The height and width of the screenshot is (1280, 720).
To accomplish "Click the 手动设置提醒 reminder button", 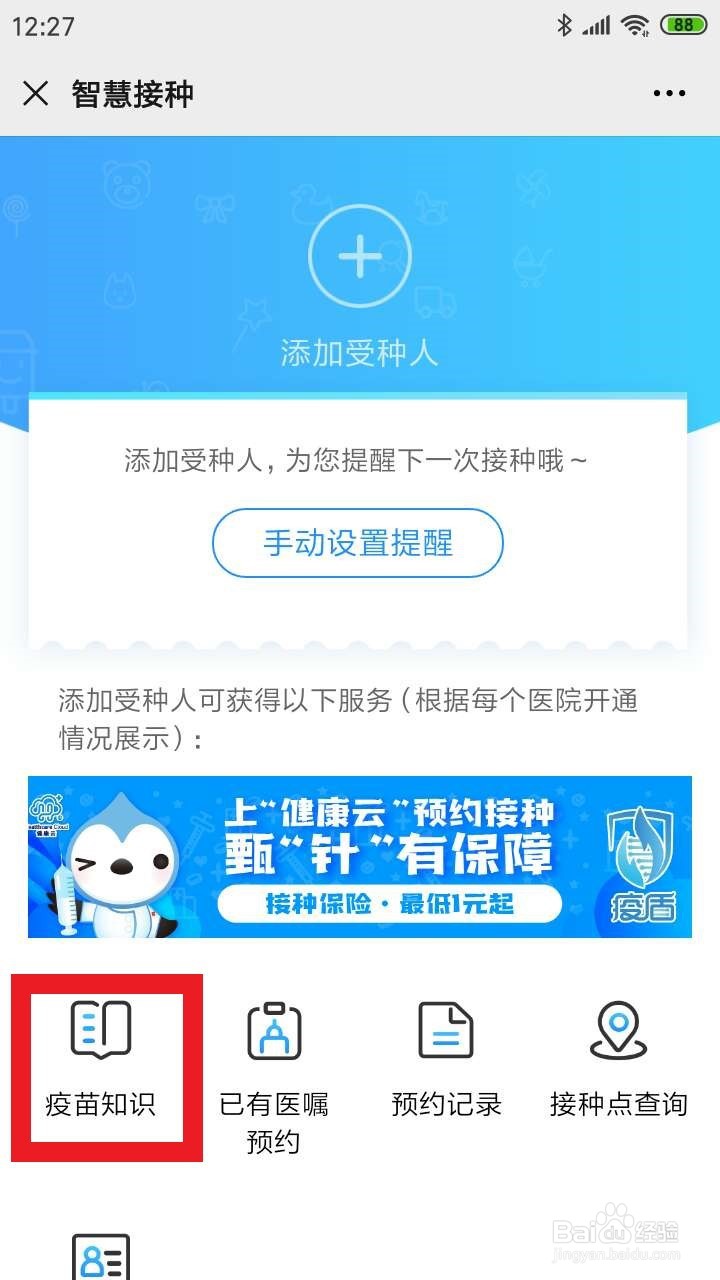I will [x=357, y=542].
